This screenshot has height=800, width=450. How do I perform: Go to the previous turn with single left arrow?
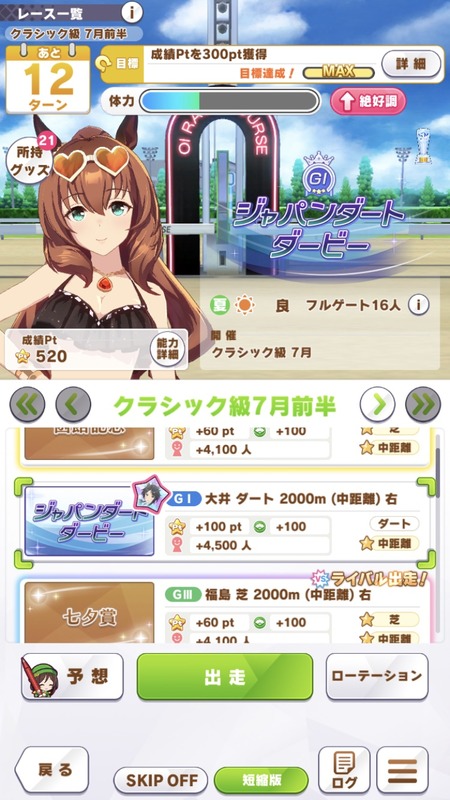[x=73, y=405]
